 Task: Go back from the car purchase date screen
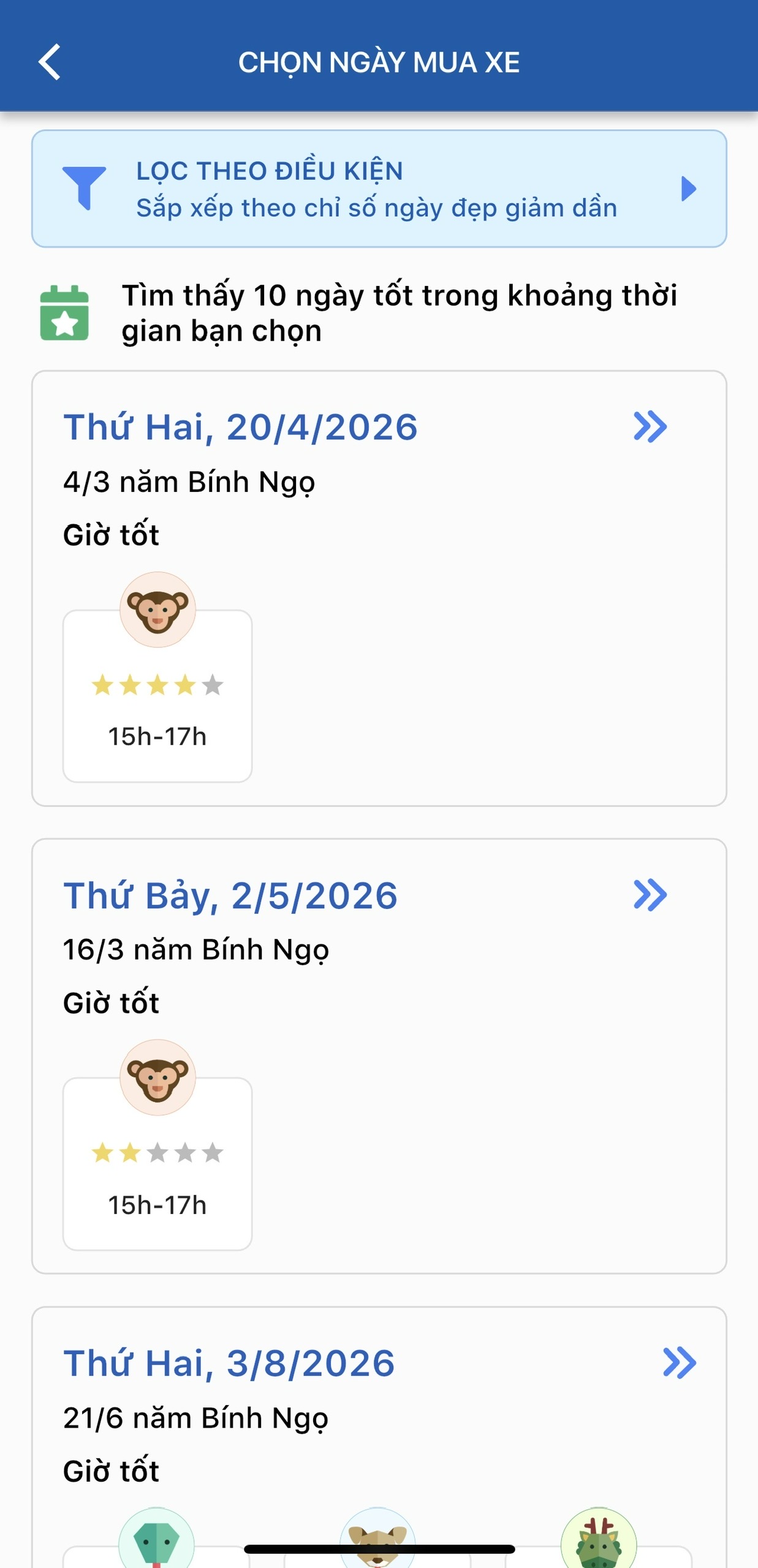click(49, 62)
